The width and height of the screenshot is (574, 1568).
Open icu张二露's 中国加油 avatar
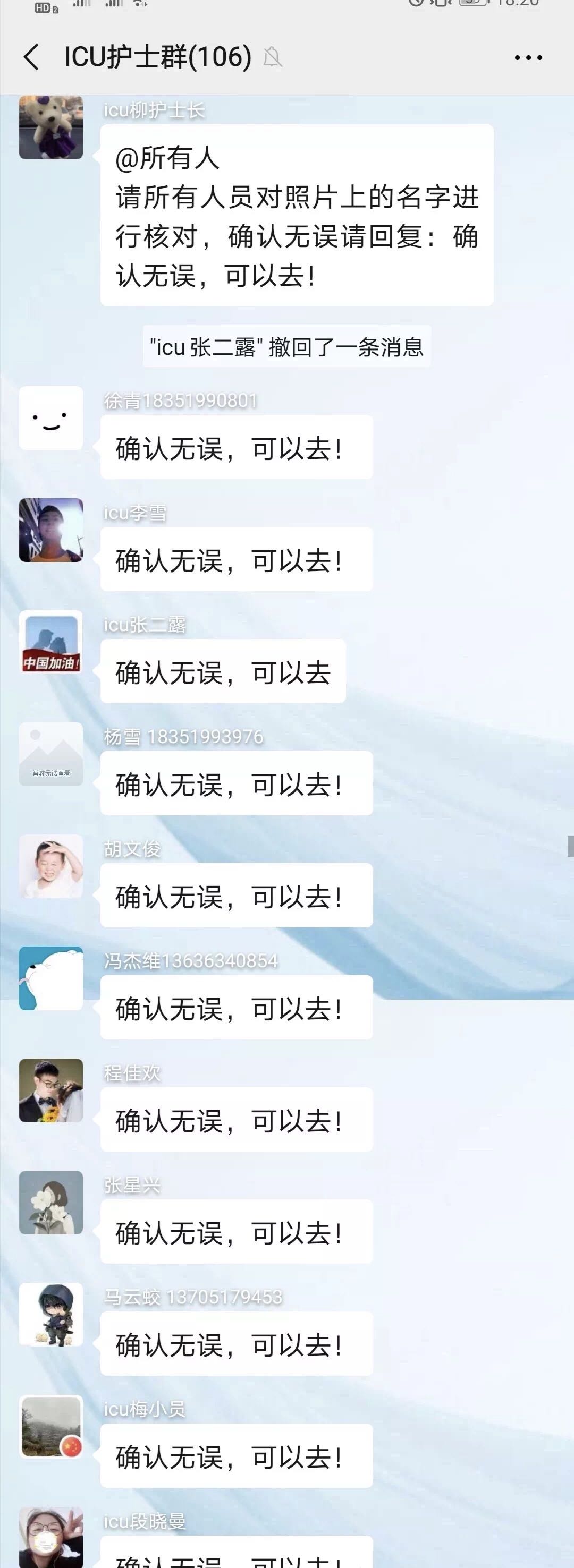(51, 642)
